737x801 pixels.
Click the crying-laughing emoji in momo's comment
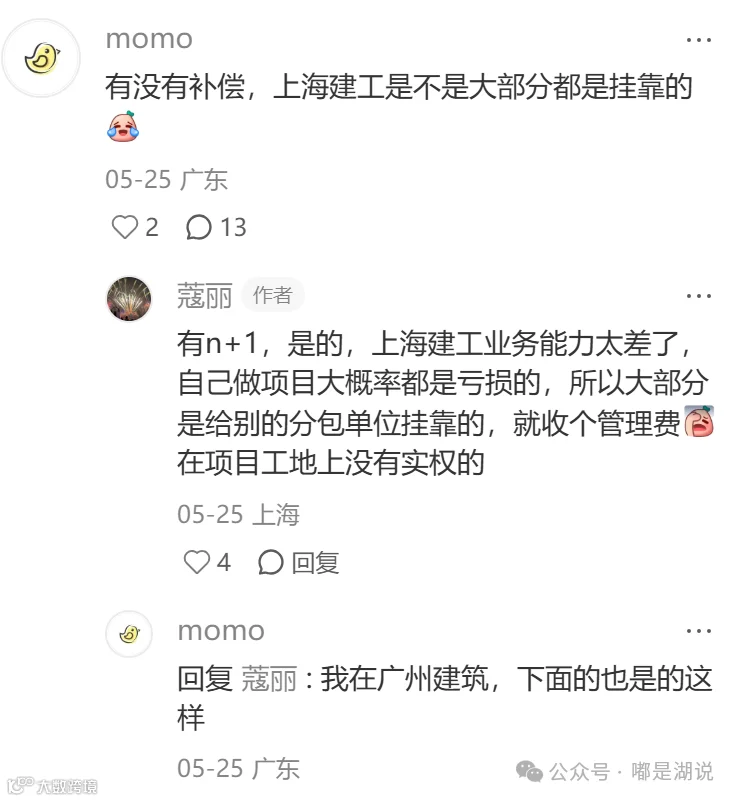click(x=122, y=128)
